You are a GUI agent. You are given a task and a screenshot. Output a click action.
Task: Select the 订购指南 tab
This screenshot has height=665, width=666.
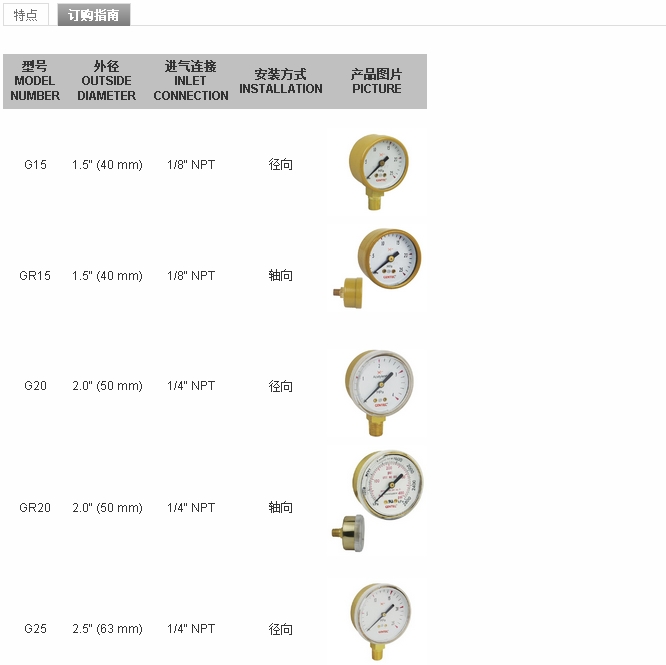coord(94,15)
